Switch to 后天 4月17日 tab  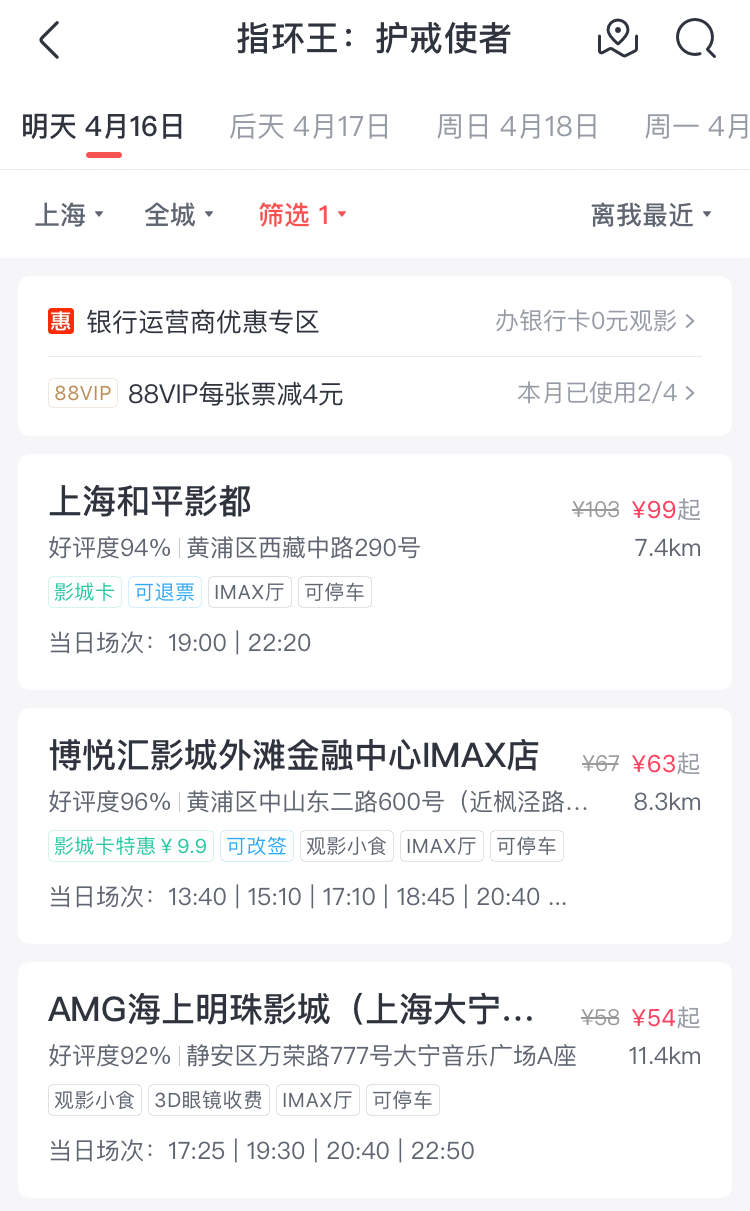310,127
